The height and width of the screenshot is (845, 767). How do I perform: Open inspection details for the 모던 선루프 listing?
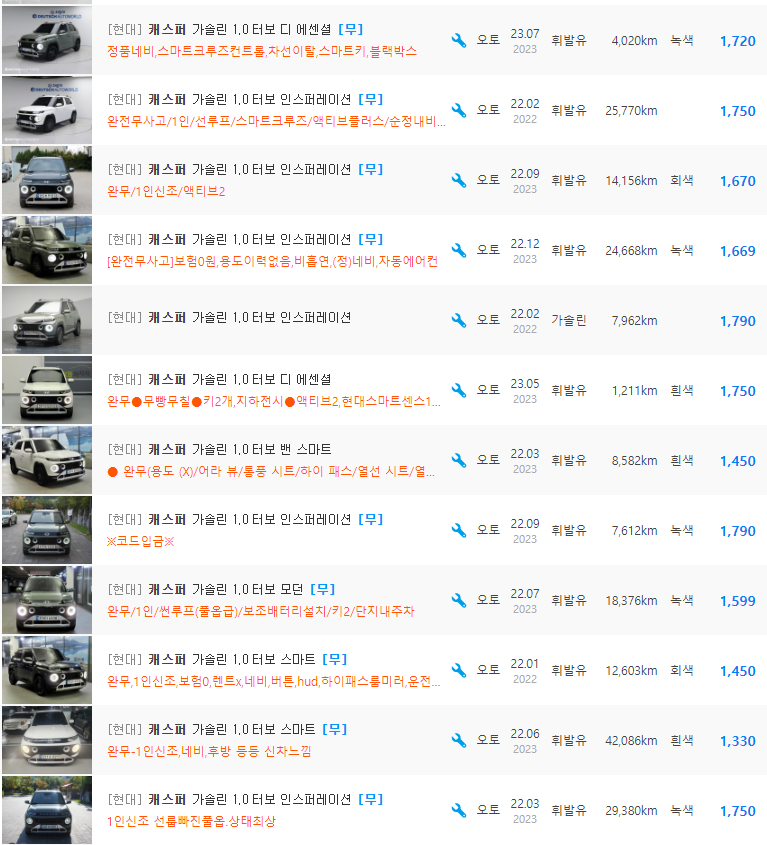(x=460, y=599)
